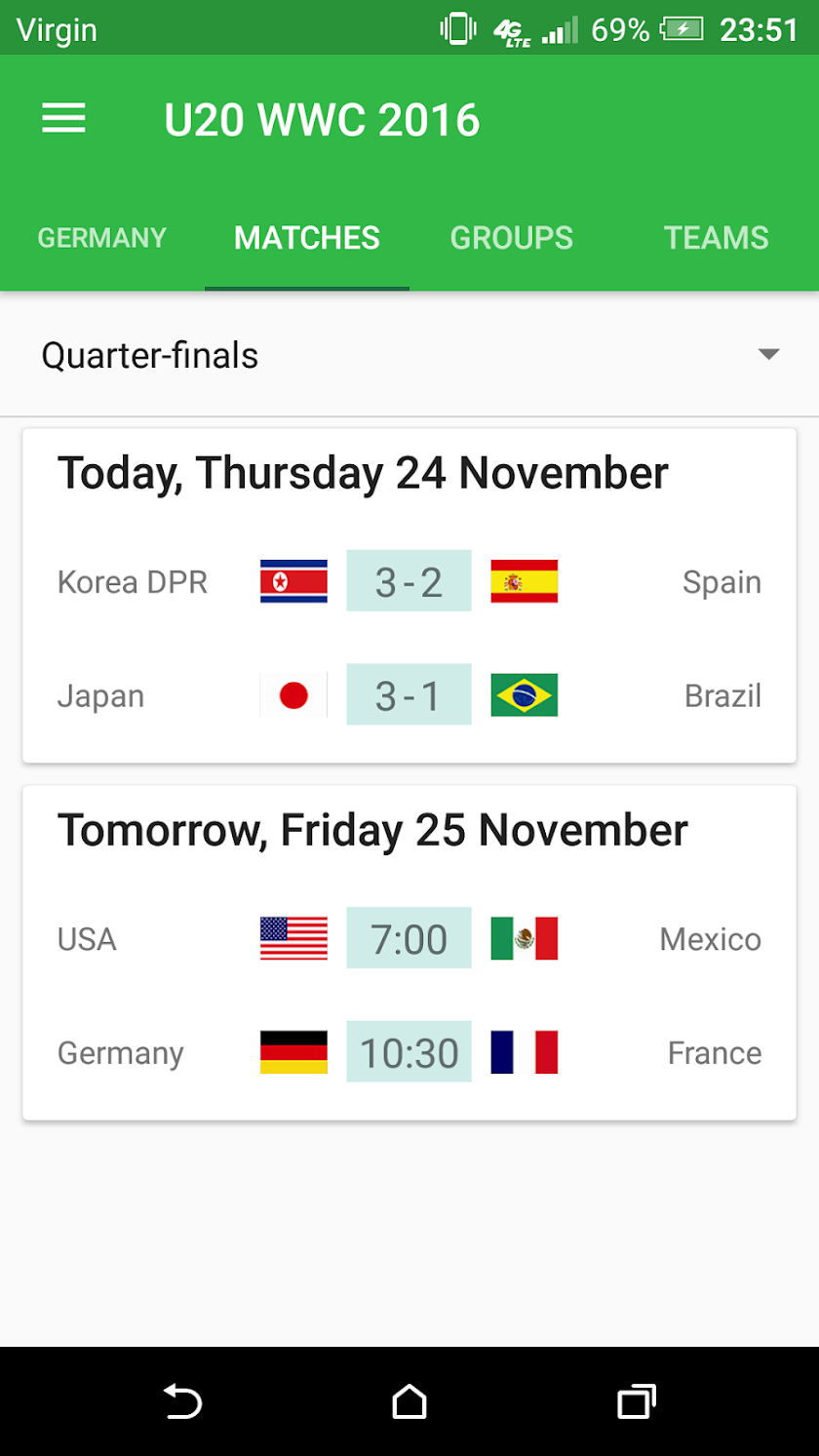
Task: View the Germany vs France fixture
Action: tap(409, 1053)
